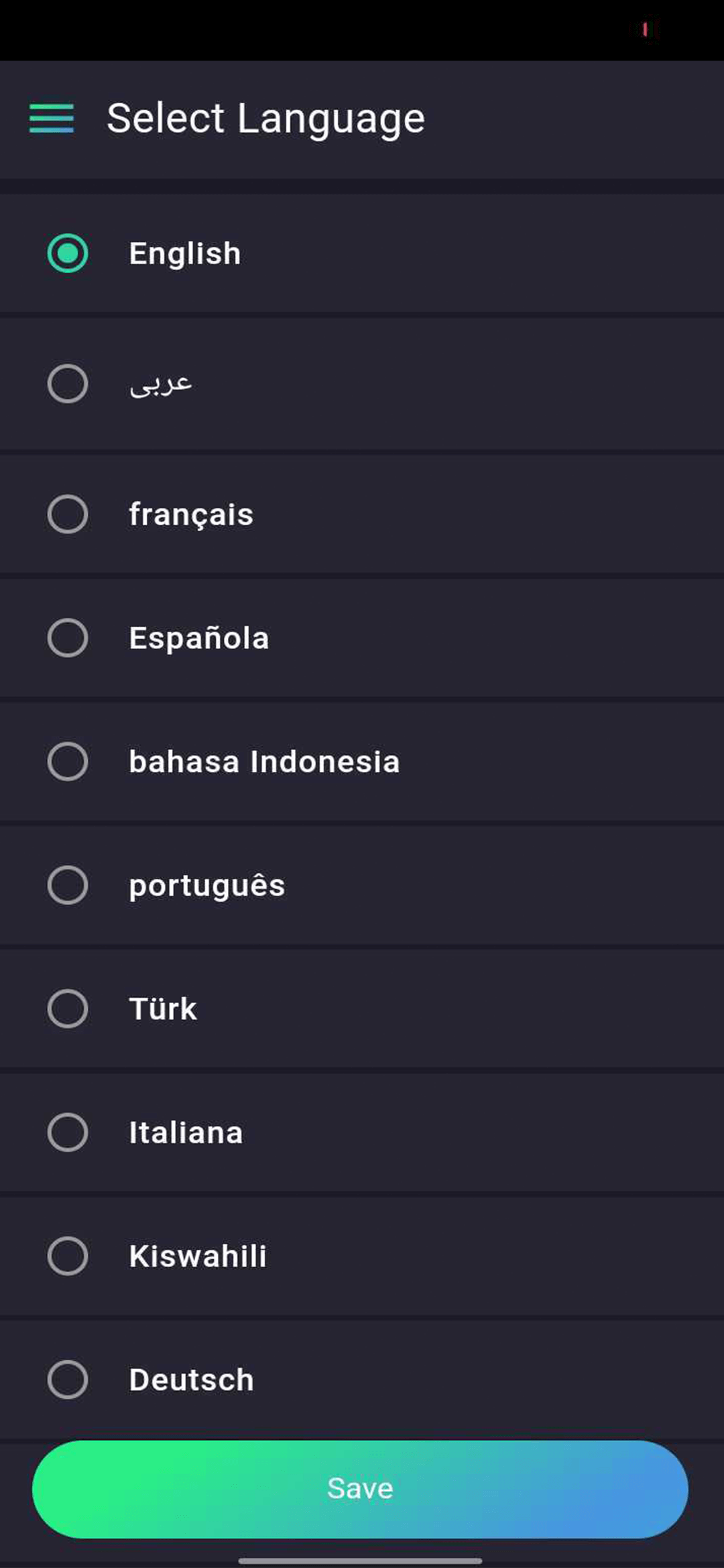Tap the français language row
724x1568 pixels.
coord(362,515)
